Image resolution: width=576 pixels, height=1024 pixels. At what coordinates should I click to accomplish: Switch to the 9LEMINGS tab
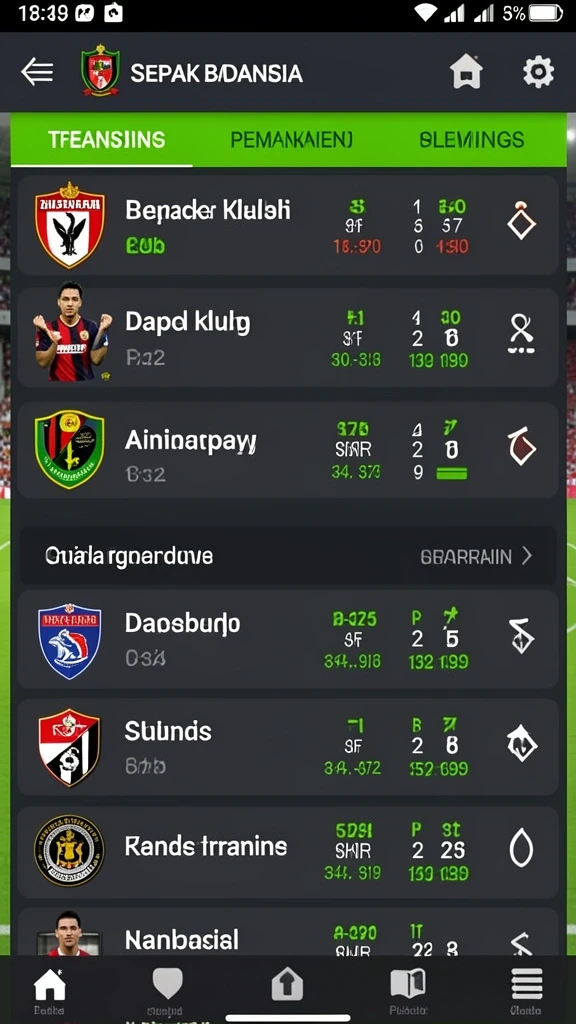click(x=472, y=140)
